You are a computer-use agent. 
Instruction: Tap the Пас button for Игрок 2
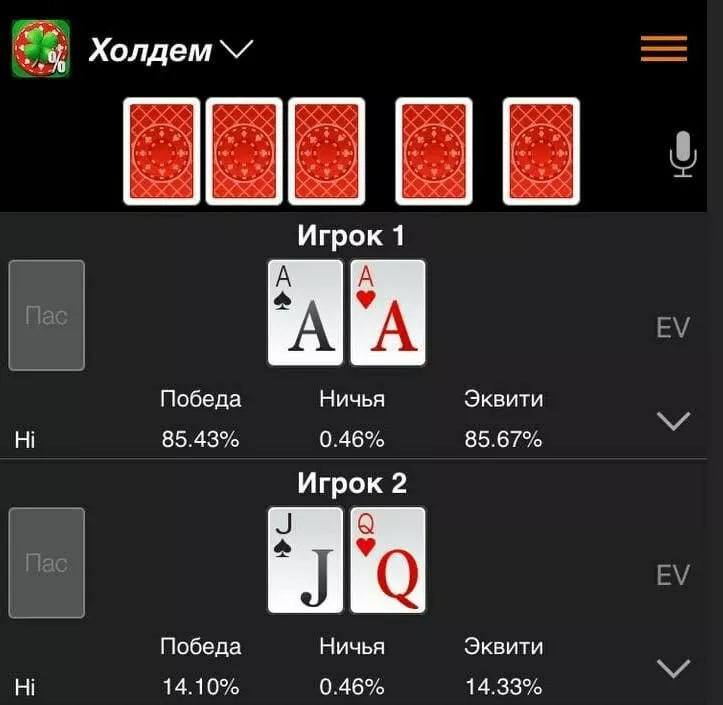click(x=46, y=562)
